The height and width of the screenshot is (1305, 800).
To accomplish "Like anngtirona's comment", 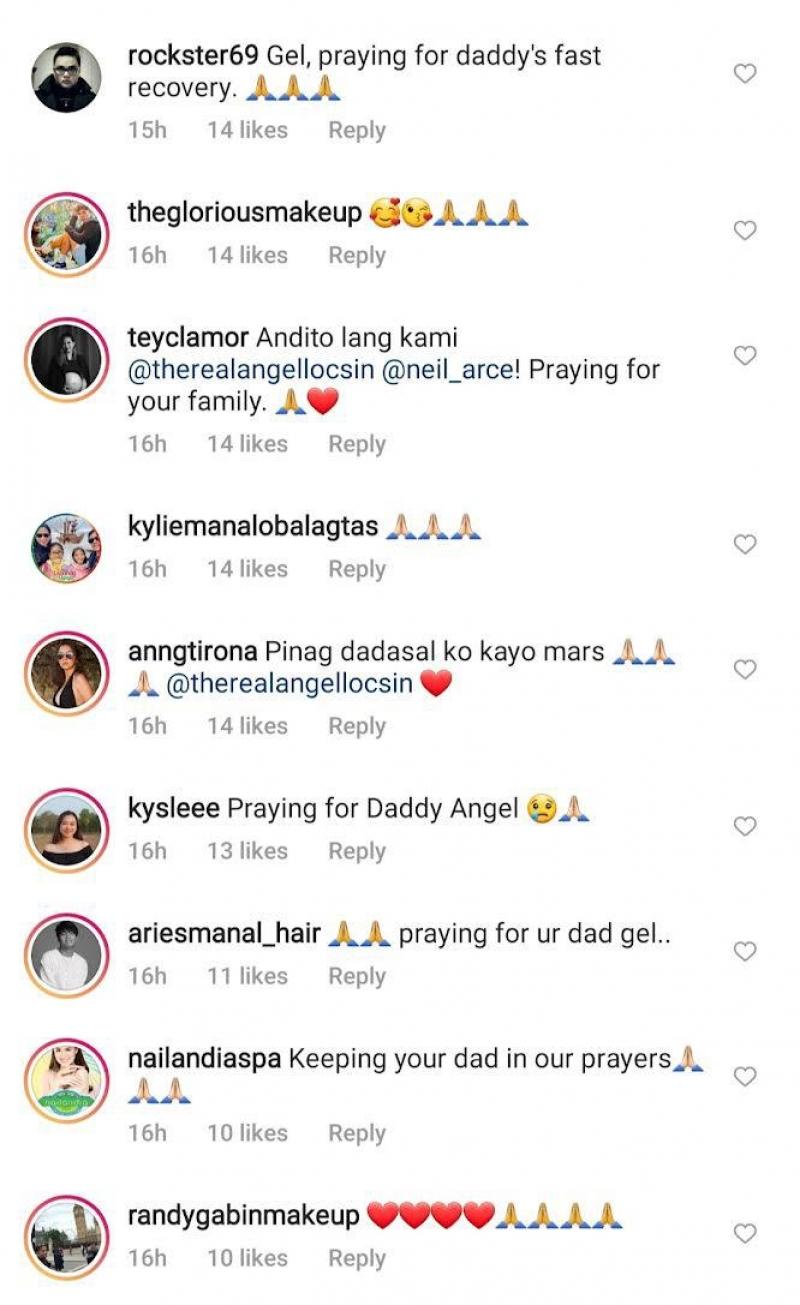I will tap(745, 669).
